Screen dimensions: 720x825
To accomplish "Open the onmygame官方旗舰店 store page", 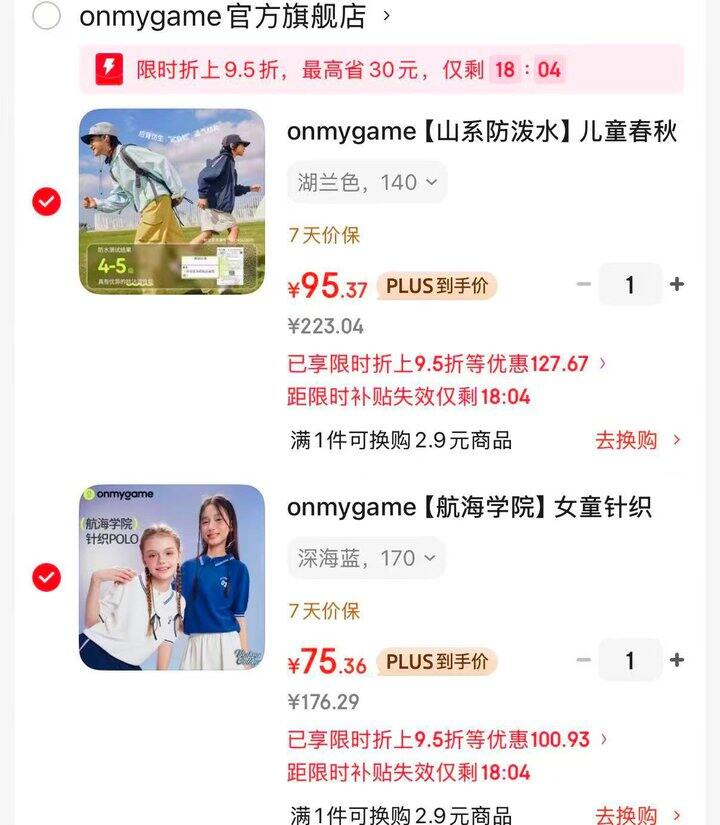I will point(235,16).
